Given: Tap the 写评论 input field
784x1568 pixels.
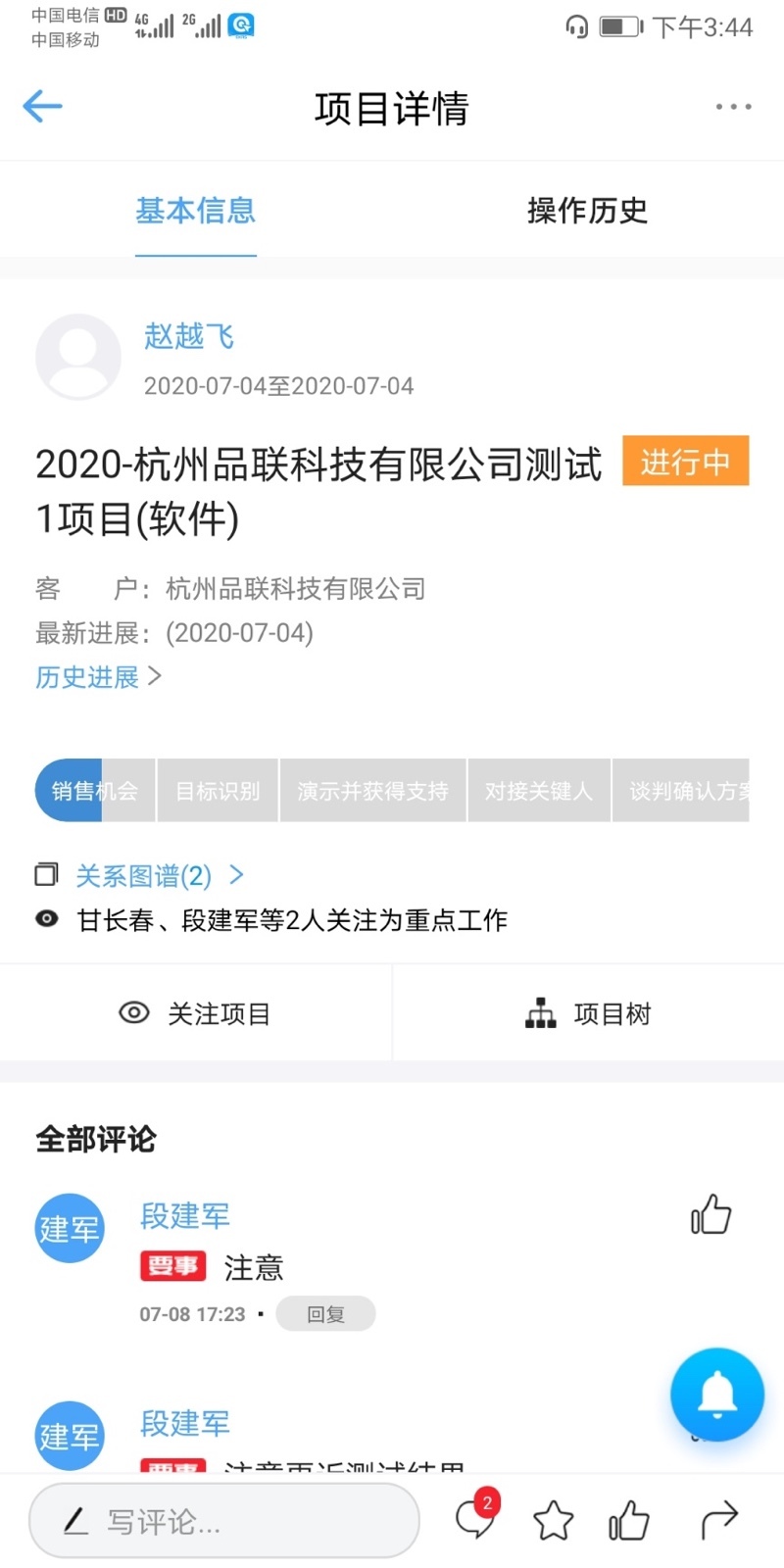Looking at the screenshot, I should (x=224, y=1521).
